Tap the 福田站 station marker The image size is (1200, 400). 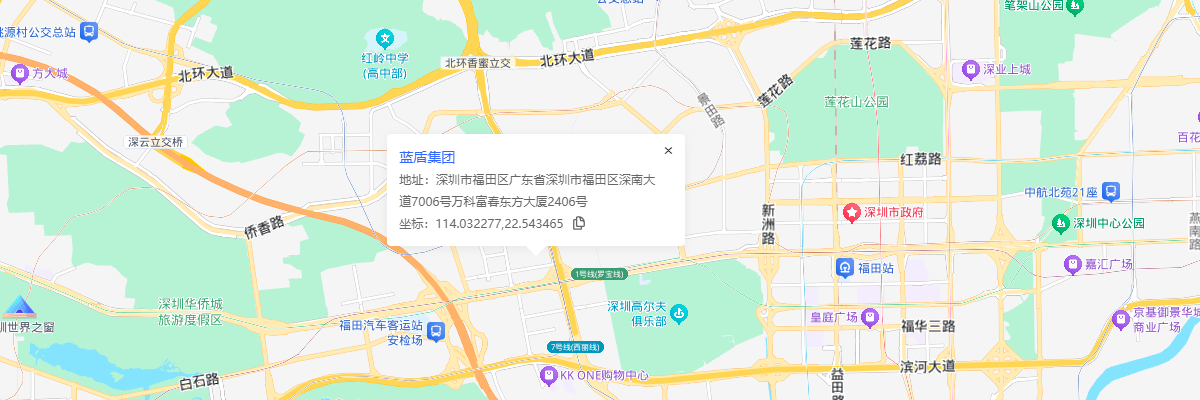tap(844, 268)
